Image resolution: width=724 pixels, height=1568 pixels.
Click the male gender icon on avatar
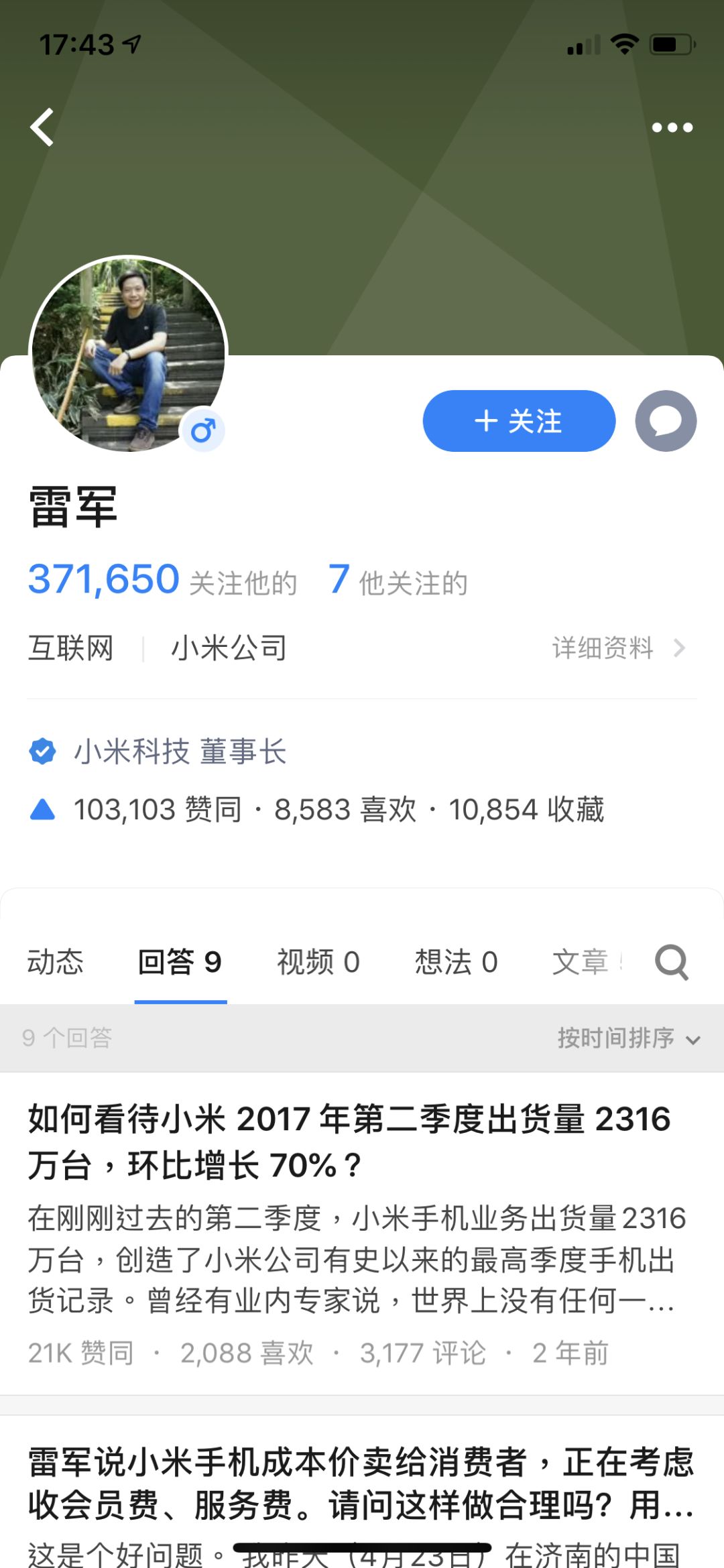pyautogui.click(x=204, y=431)
